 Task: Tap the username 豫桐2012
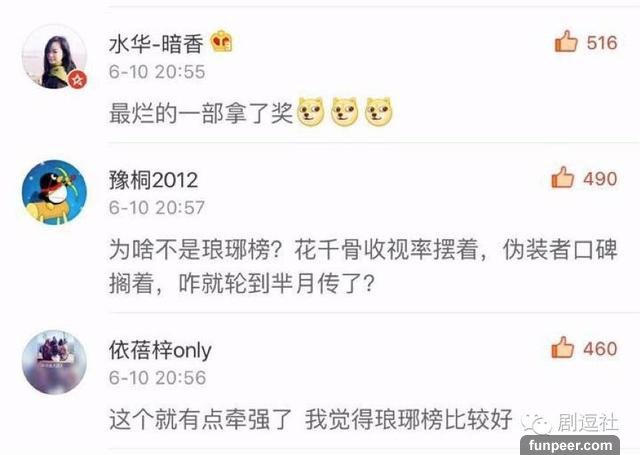[x=153, y=180]
